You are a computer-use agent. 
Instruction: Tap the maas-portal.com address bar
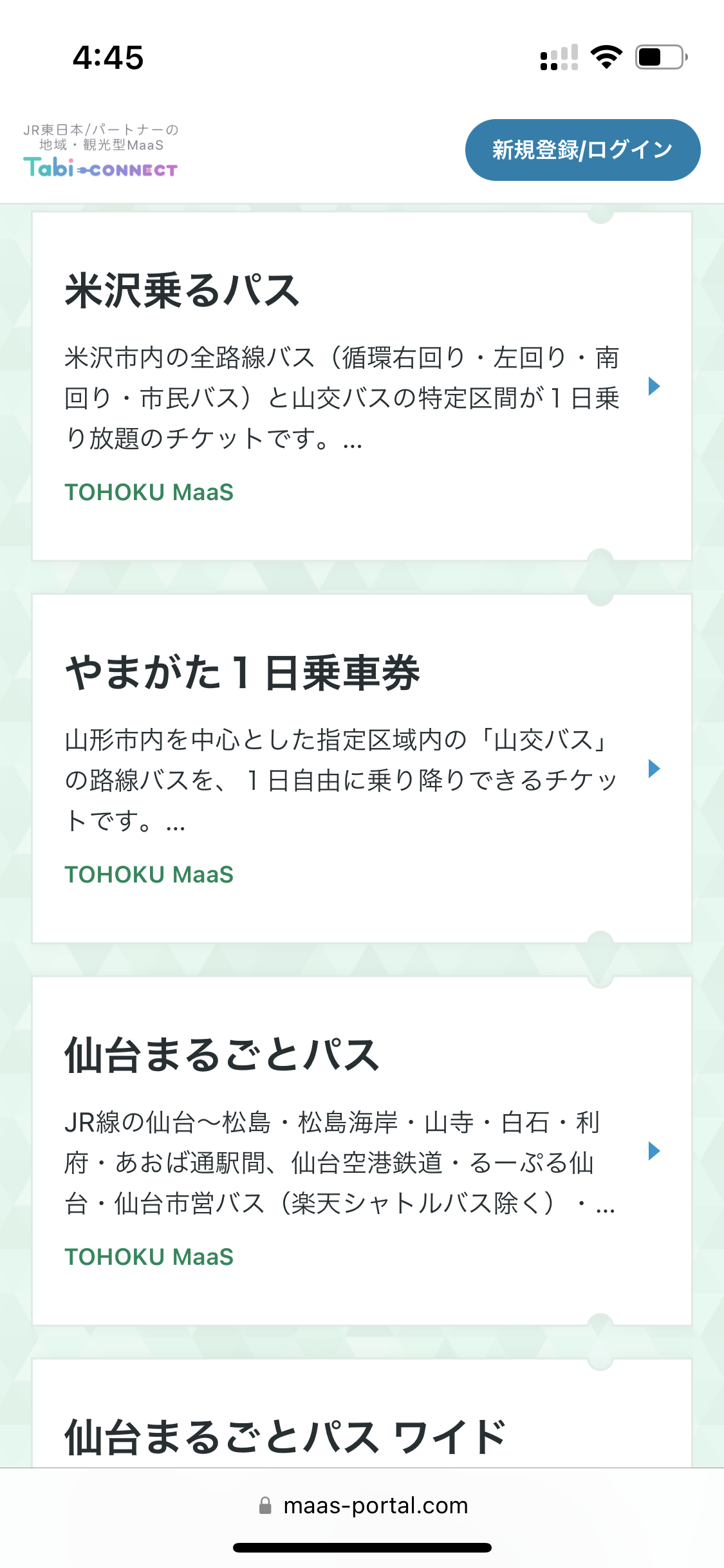click(362, 1506)
